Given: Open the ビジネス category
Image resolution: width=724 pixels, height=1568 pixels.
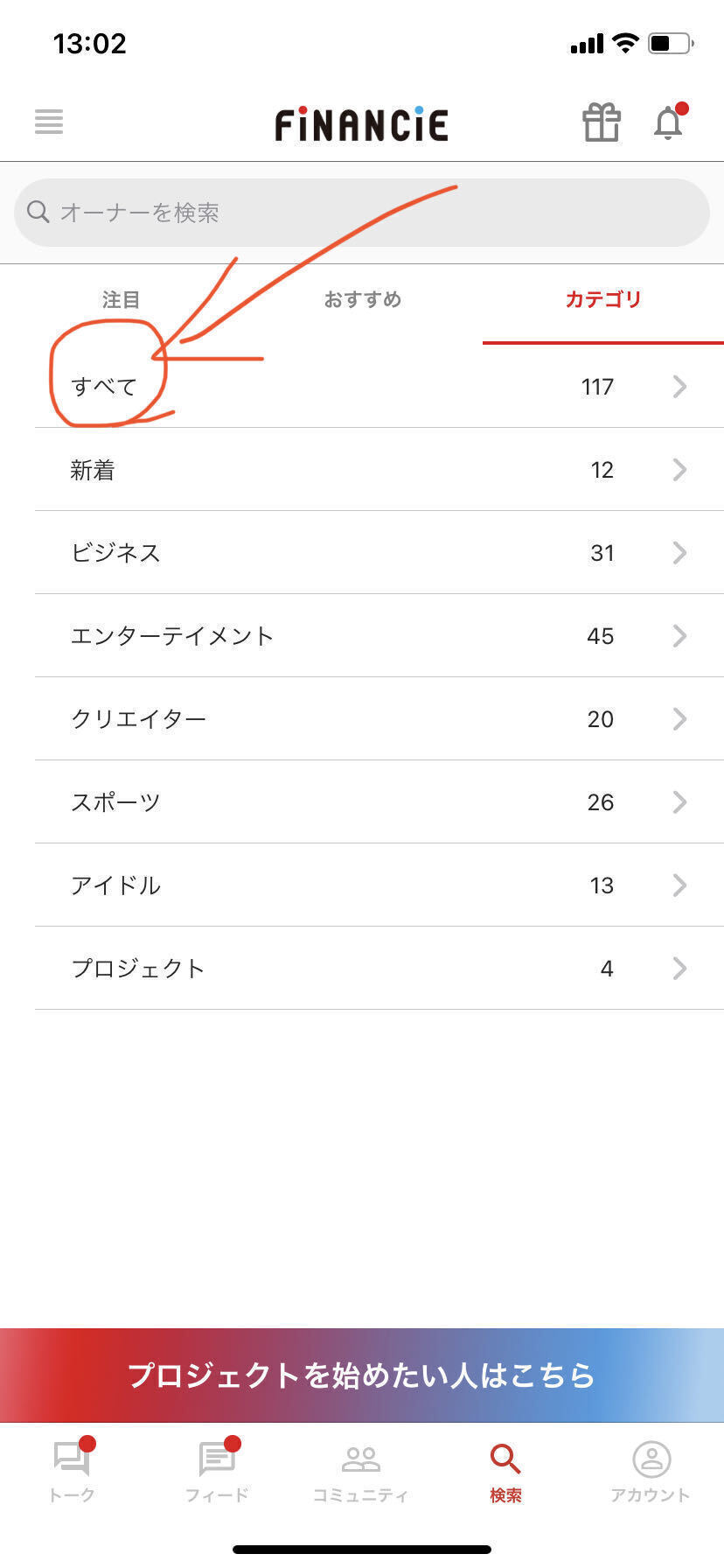Looking at the screenshot, I should click(379, 553).
